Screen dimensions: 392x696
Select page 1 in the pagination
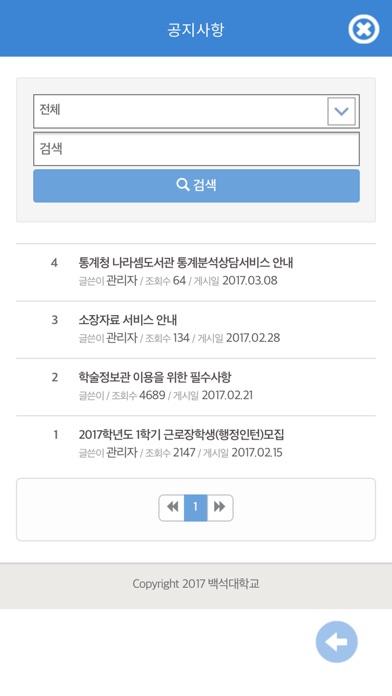(x=195, y=507)
